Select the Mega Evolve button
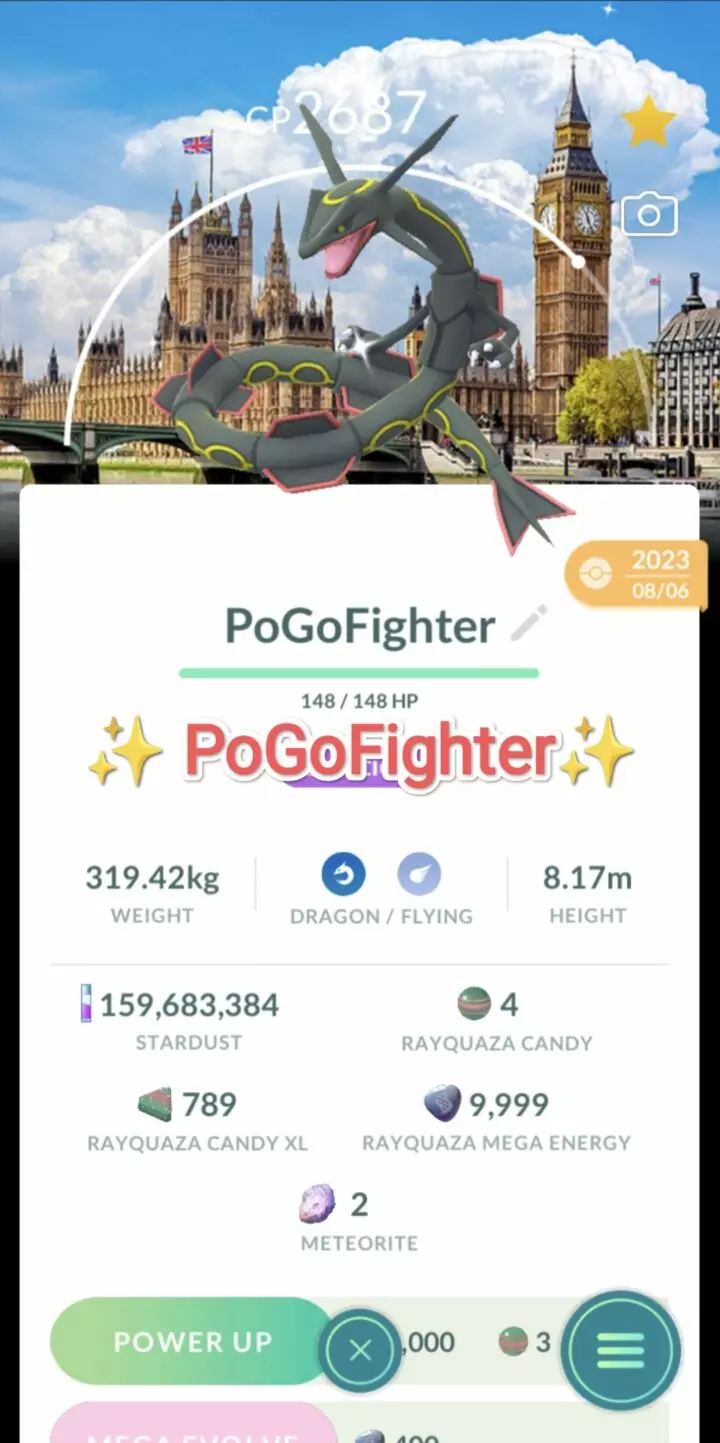This screenshot has height=1443, width=720. 191,1435
